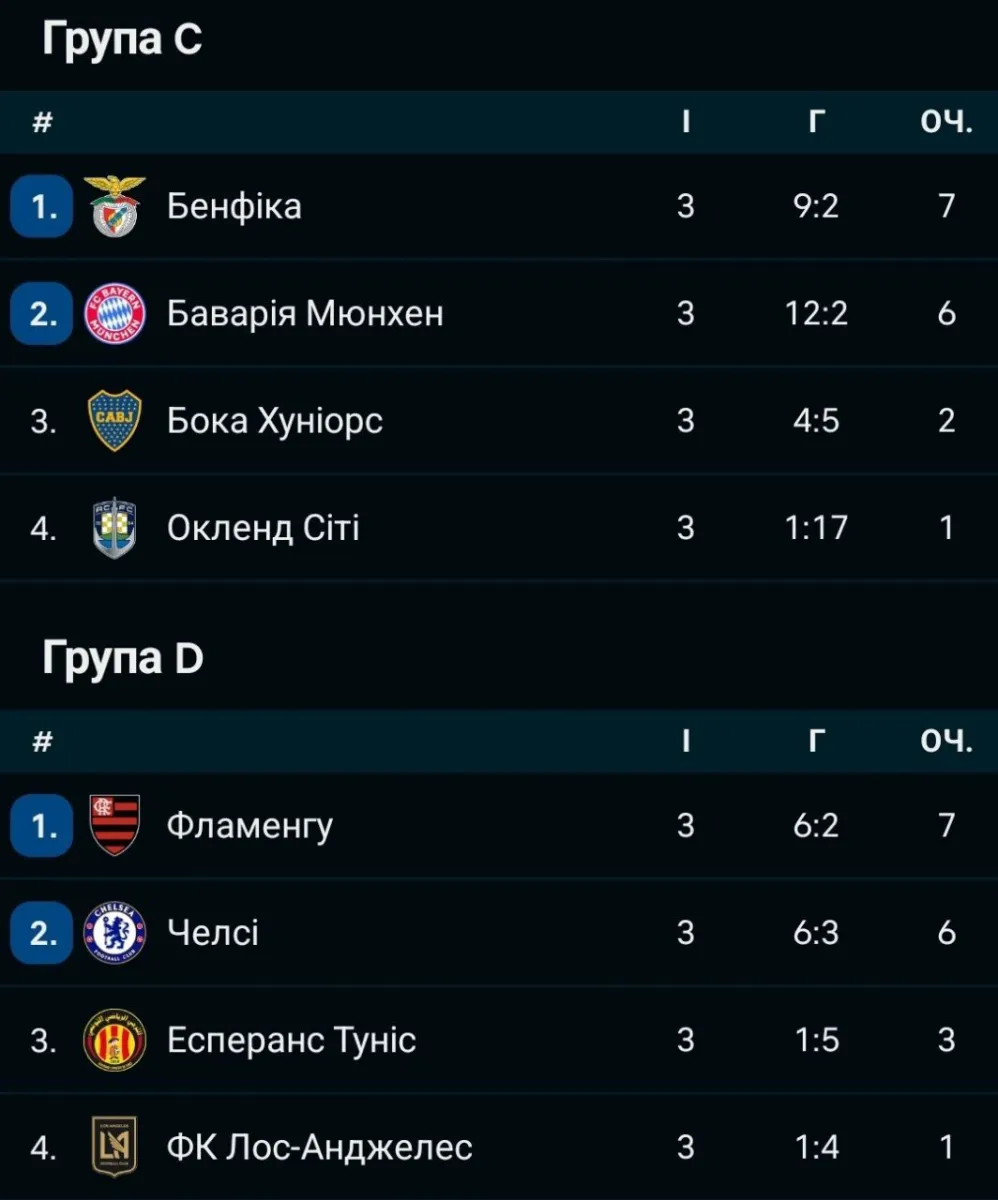Select Есперанс Туніс in Group D
This screenshot has width=998, height=1200.
291,1040
